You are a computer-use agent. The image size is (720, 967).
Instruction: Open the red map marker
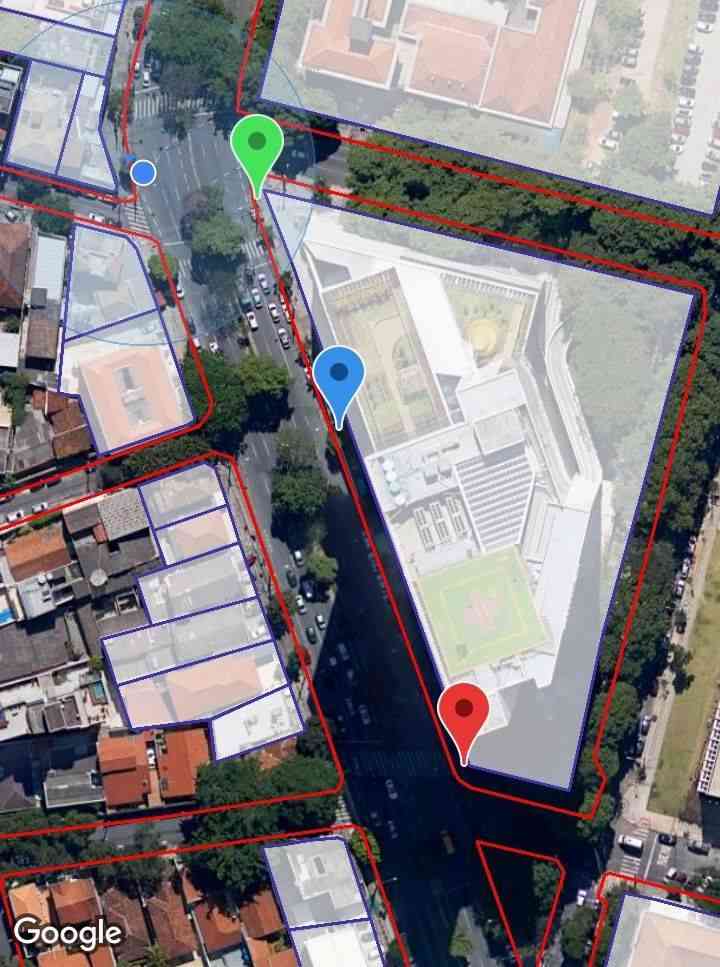[463, 713]
